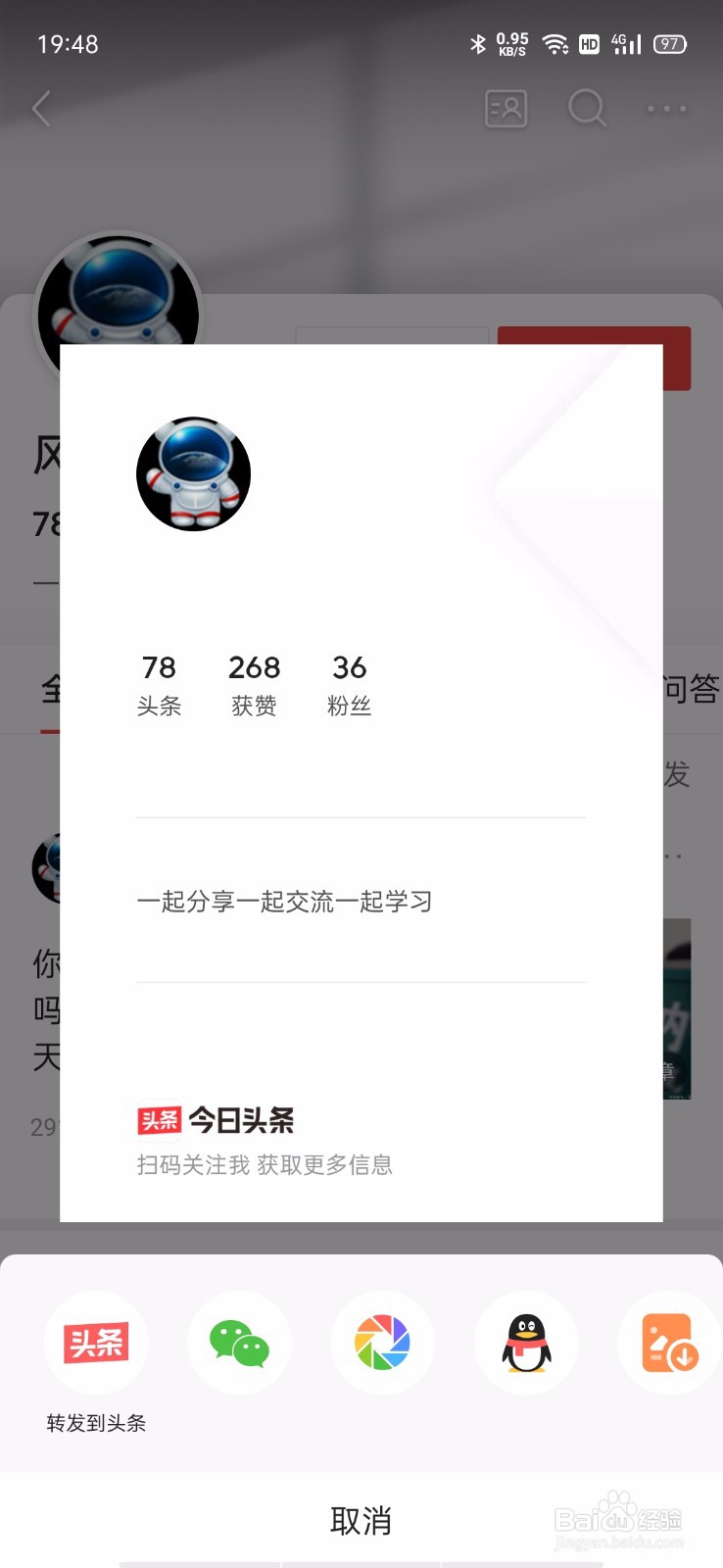723x1568 pixels.
Task: Tap the astronaut avatar on the share card
Action: coord(193,473)
